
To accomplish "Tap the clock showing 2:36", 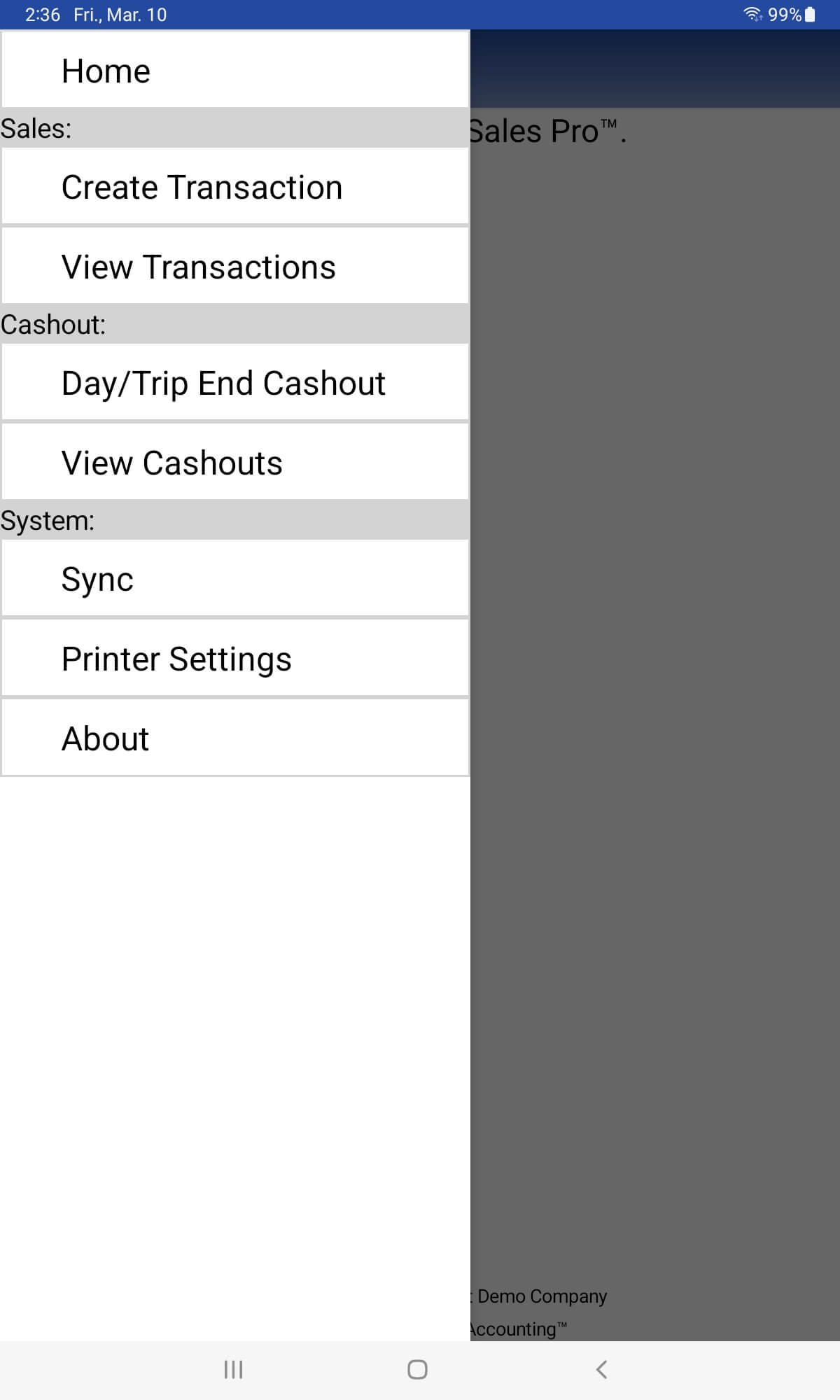I will tap(42, 14).
